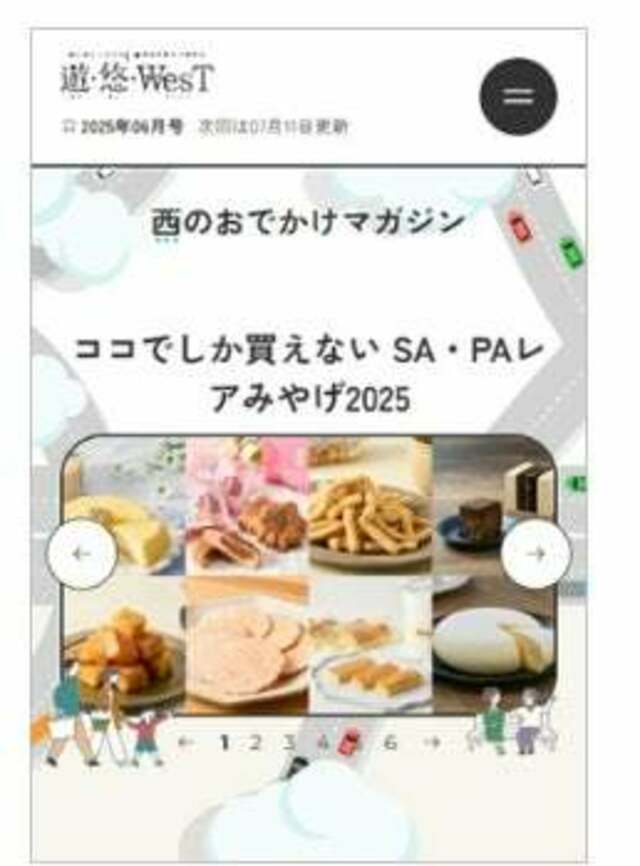
Task: Tap the left arrow beside page numbers
Action: pyautogui.click(x=187, y=742)
